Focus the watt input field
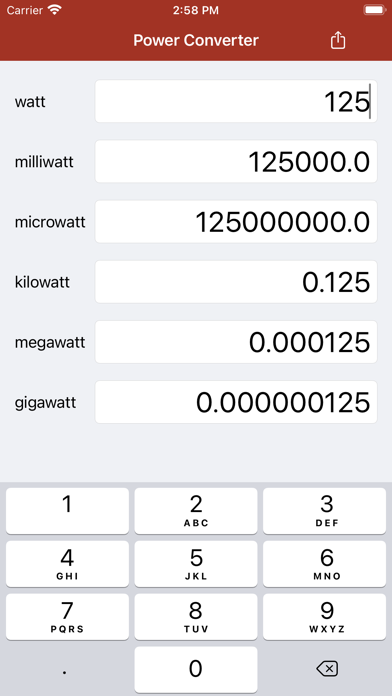 (x=236, y=101)
